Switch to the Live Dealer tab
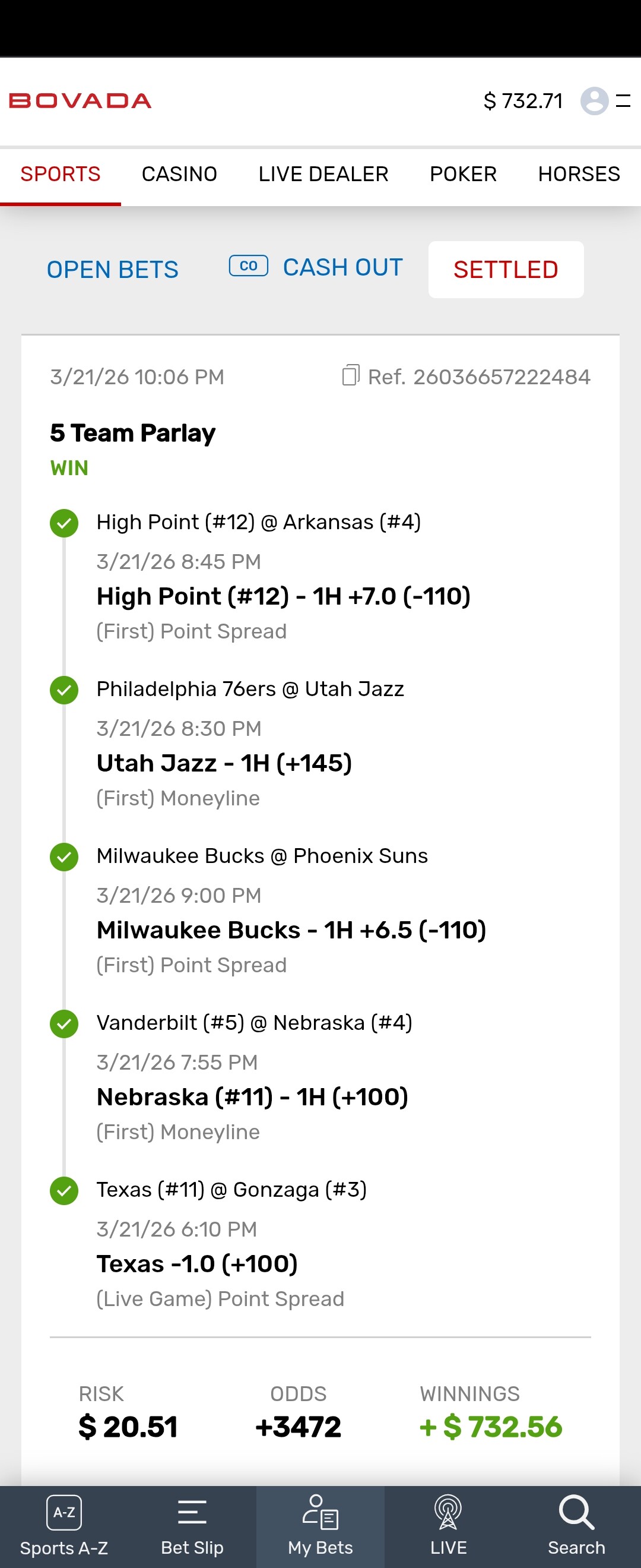Screen dimensions: 641x1568 [323, 174]
